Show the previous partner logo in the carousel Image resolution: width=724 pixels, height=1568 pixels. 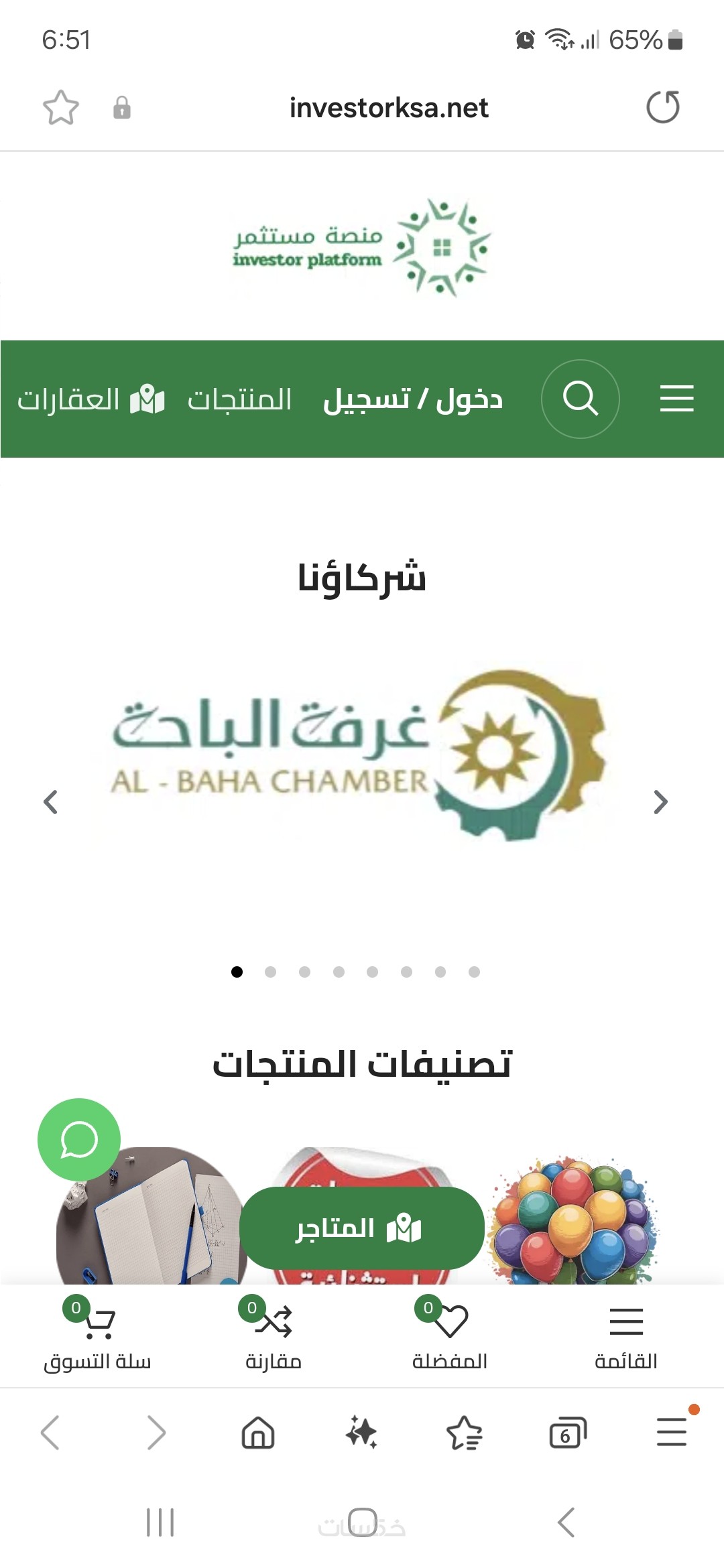(x=50, y=802)
